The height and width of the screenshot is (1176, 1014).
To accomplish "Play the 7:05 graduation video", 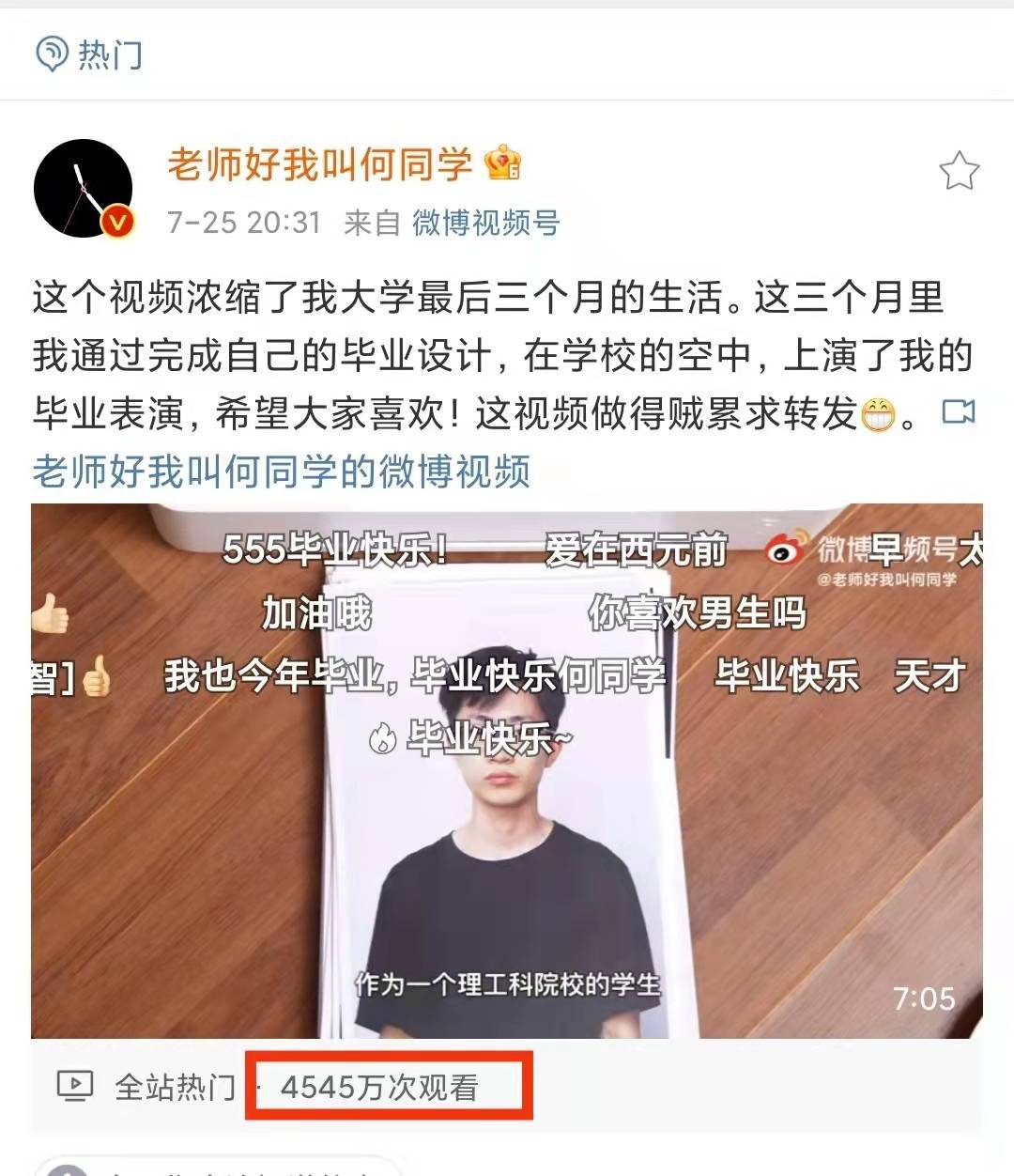I will [507, 770].
